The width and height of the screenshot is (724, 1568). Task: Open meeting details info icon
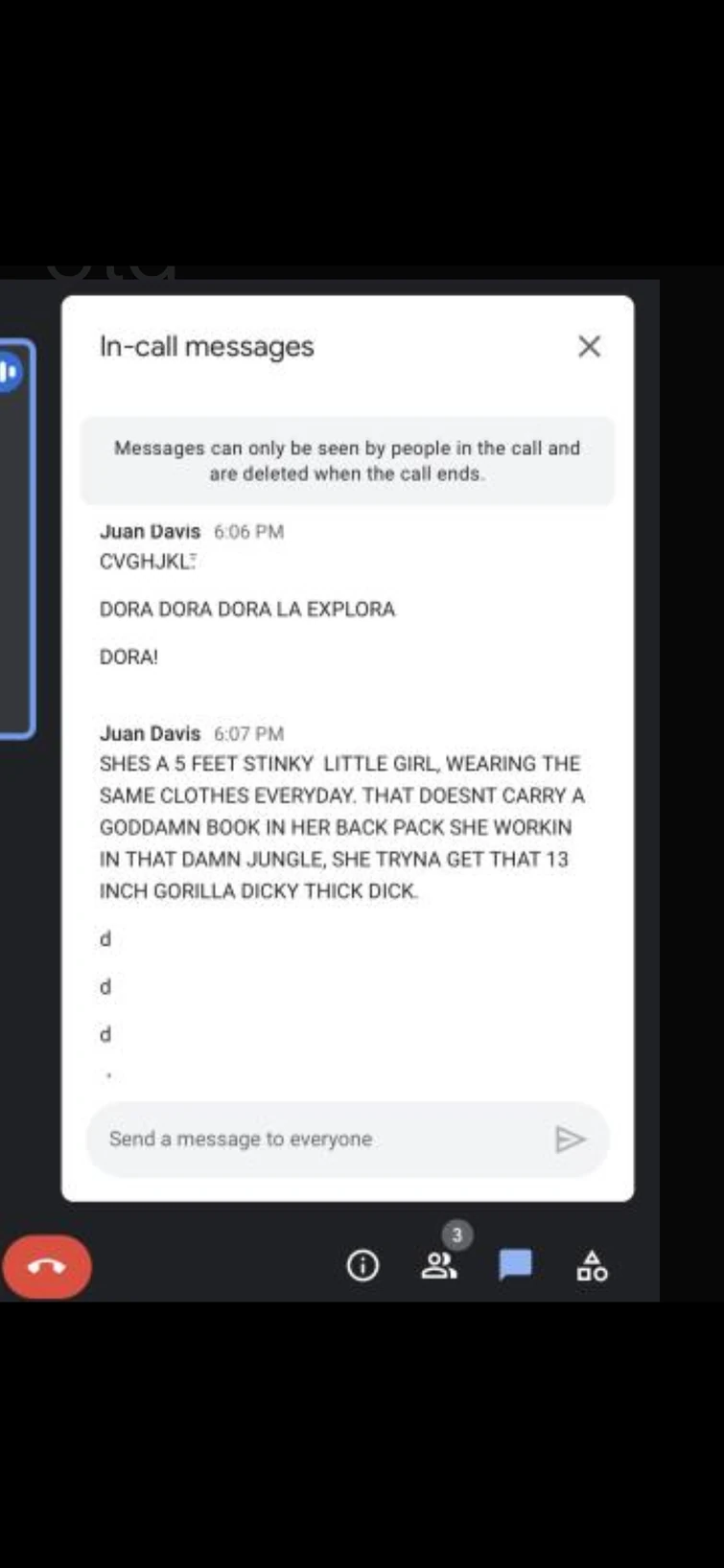362,1266
